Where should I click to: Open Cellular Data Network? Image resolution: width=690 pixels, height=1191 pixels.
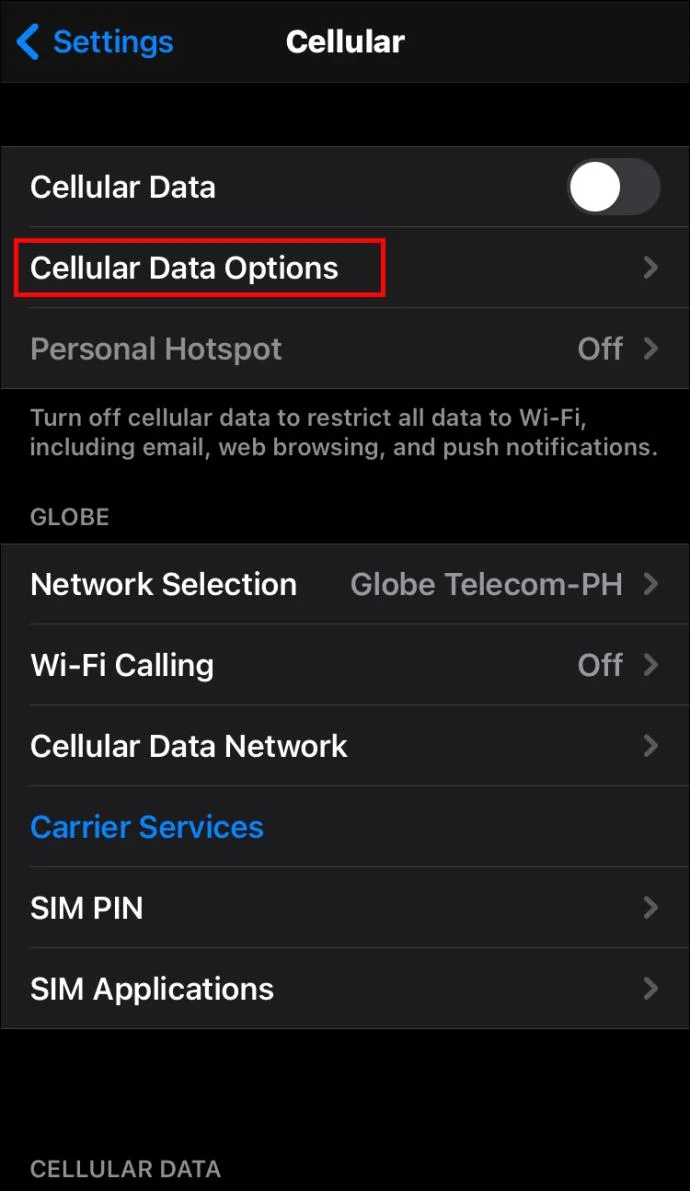click(x=344, y=746)
